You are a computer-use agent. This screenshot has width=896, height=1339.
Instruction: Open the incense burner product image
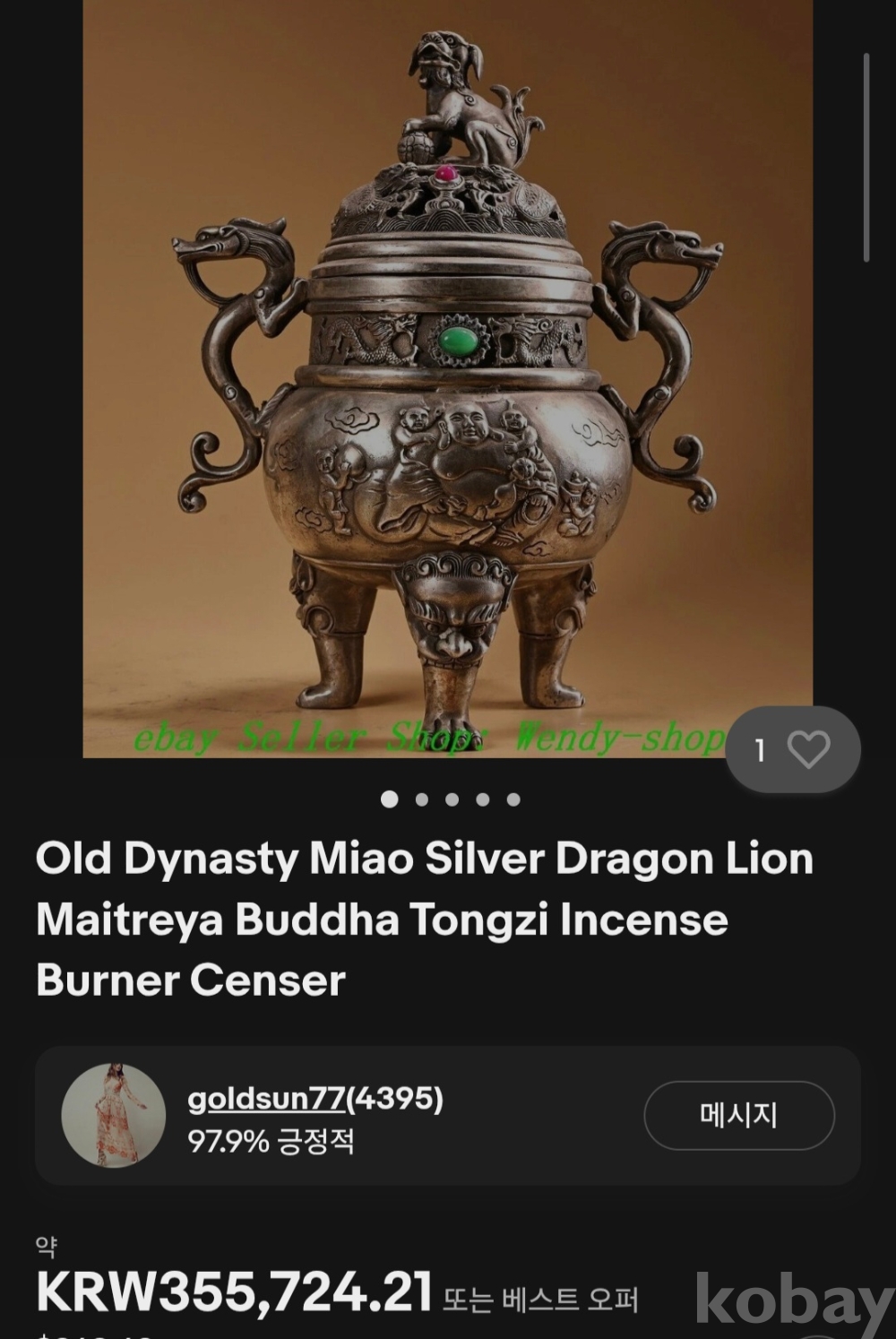coord(447,376)
